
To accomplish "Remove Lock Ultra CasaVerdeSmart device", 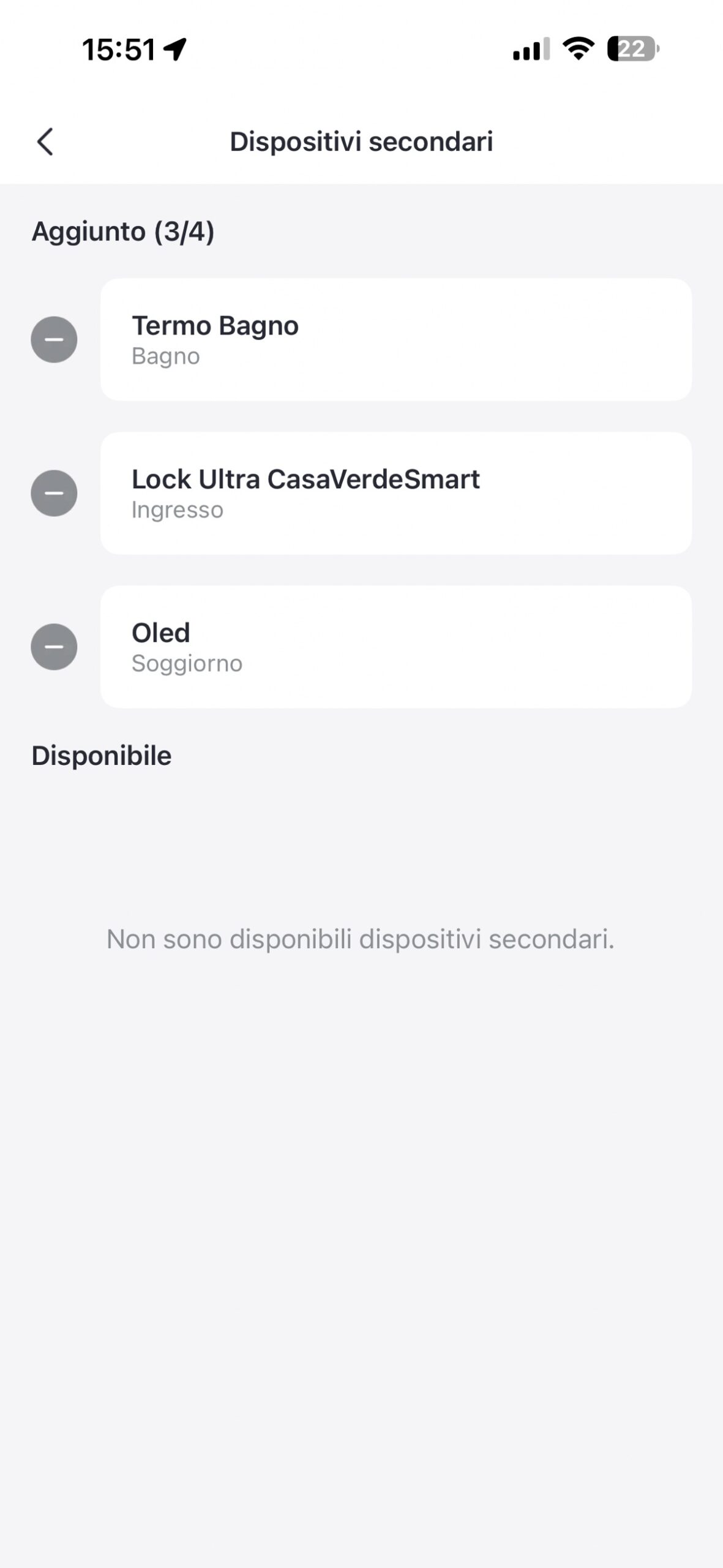I will [54, 493].
